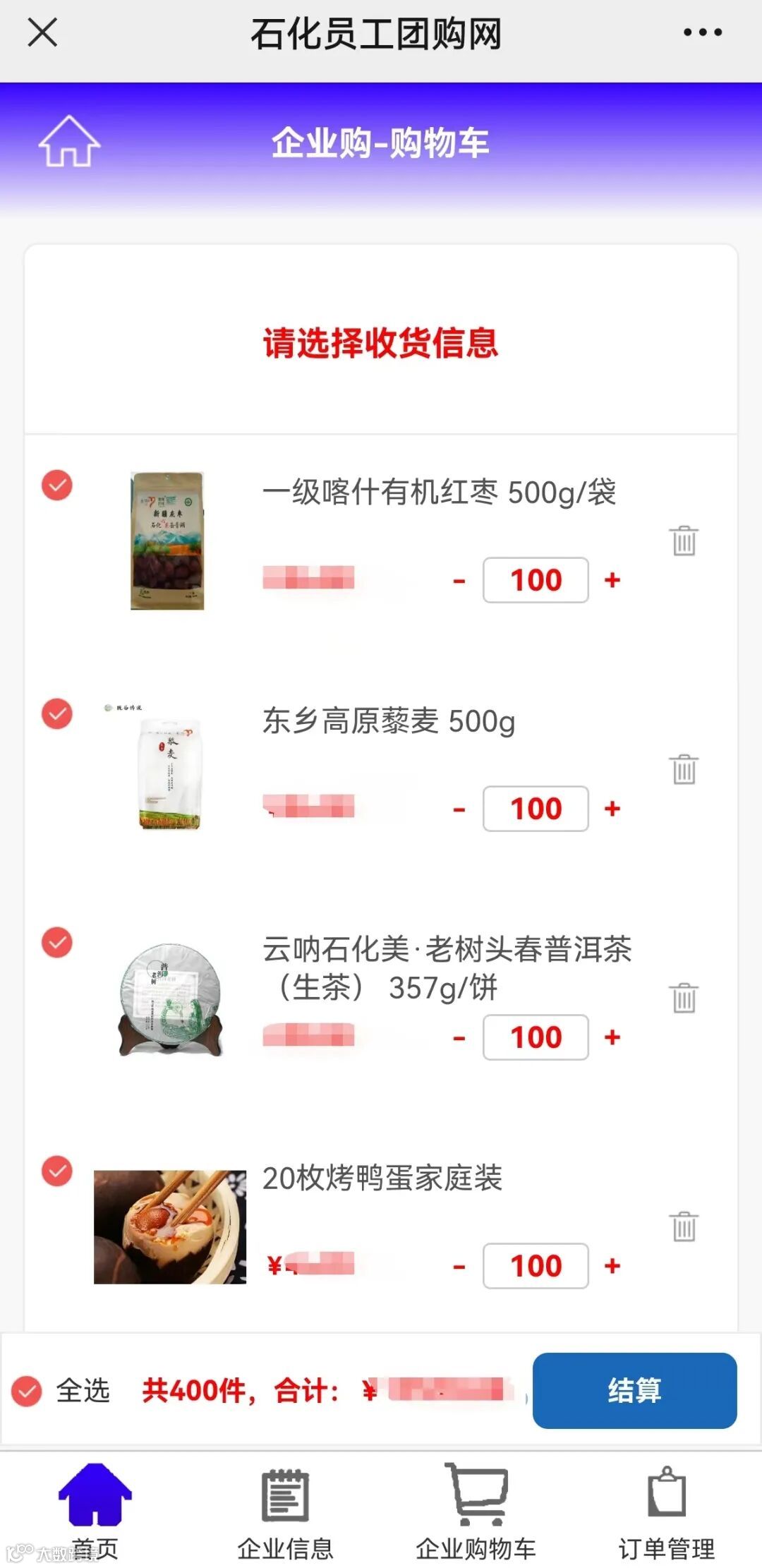This screenshot has width=762, height=1568.
Task: Uncheck the 20枚烤鸭蛋家庭装 item
Action: [x=57, y=1171]
